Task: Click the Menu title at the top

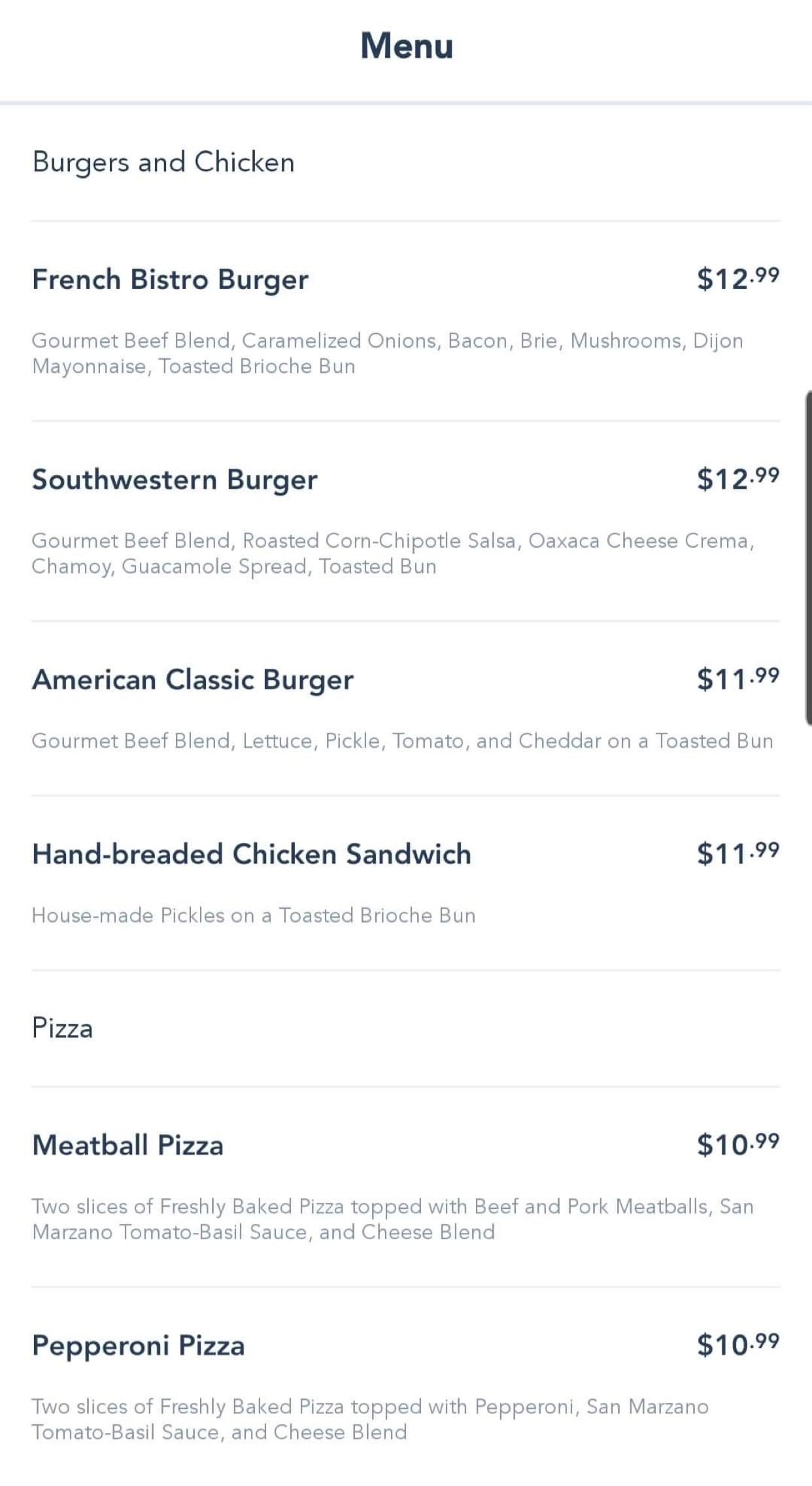Action: [405, 45]
